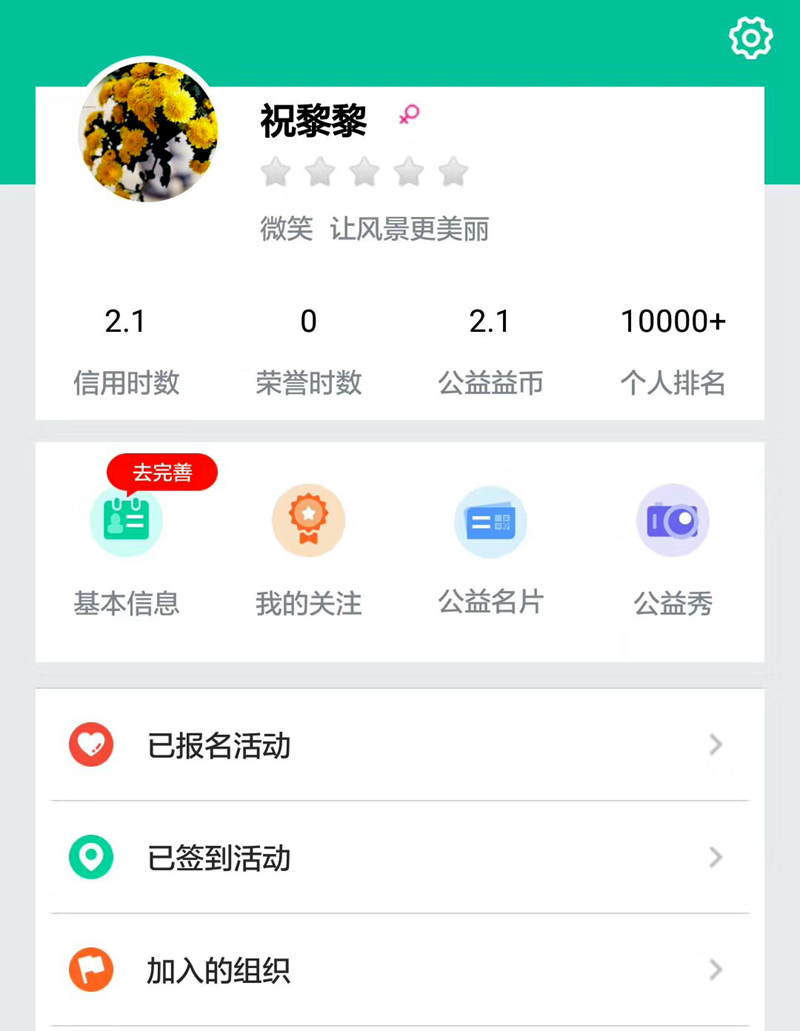800x1031 pixels.
Task: View 荣誉时数 honor hours
Action: click(308, 350)
